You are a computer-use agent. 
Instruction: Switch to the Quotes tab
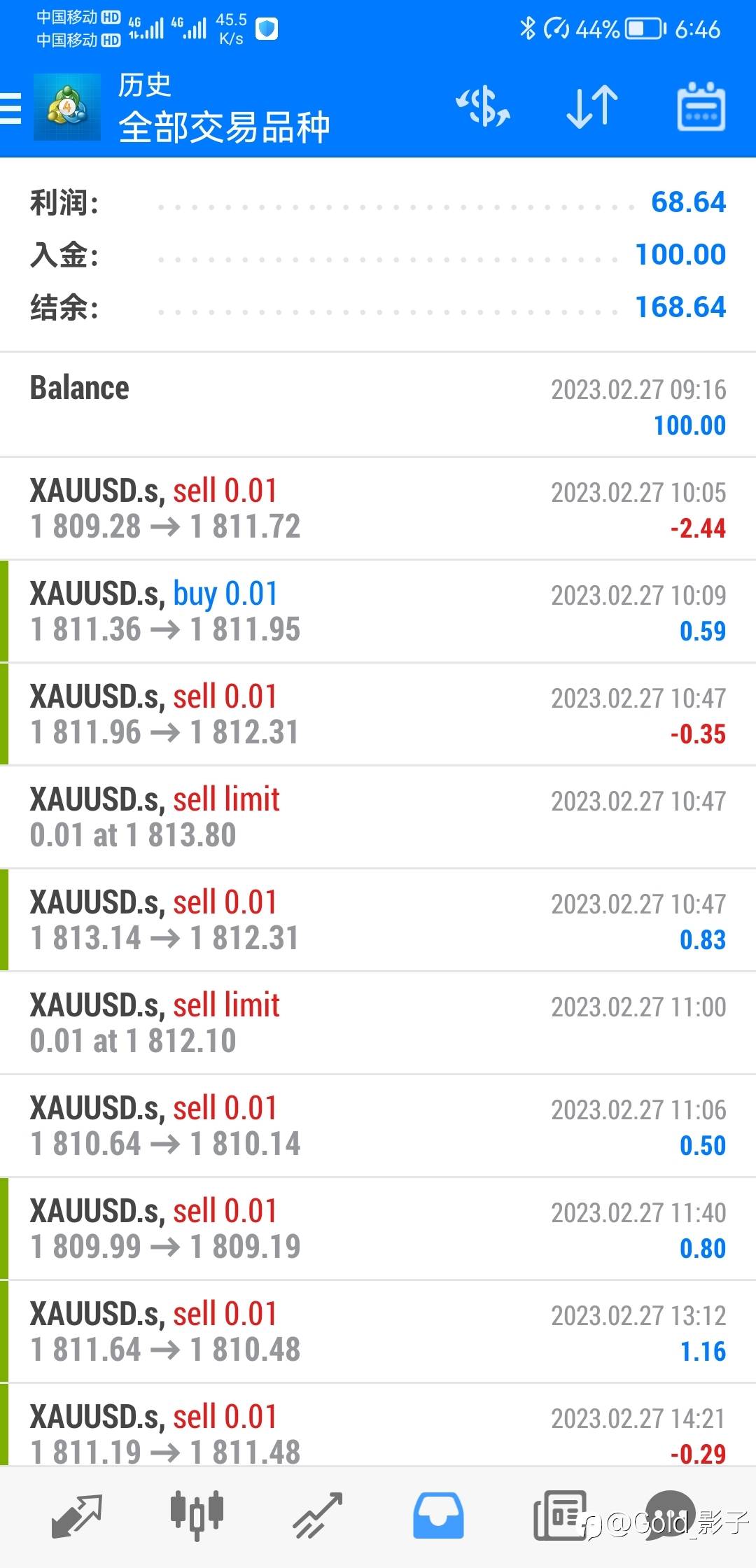[x=77, y=1515]
